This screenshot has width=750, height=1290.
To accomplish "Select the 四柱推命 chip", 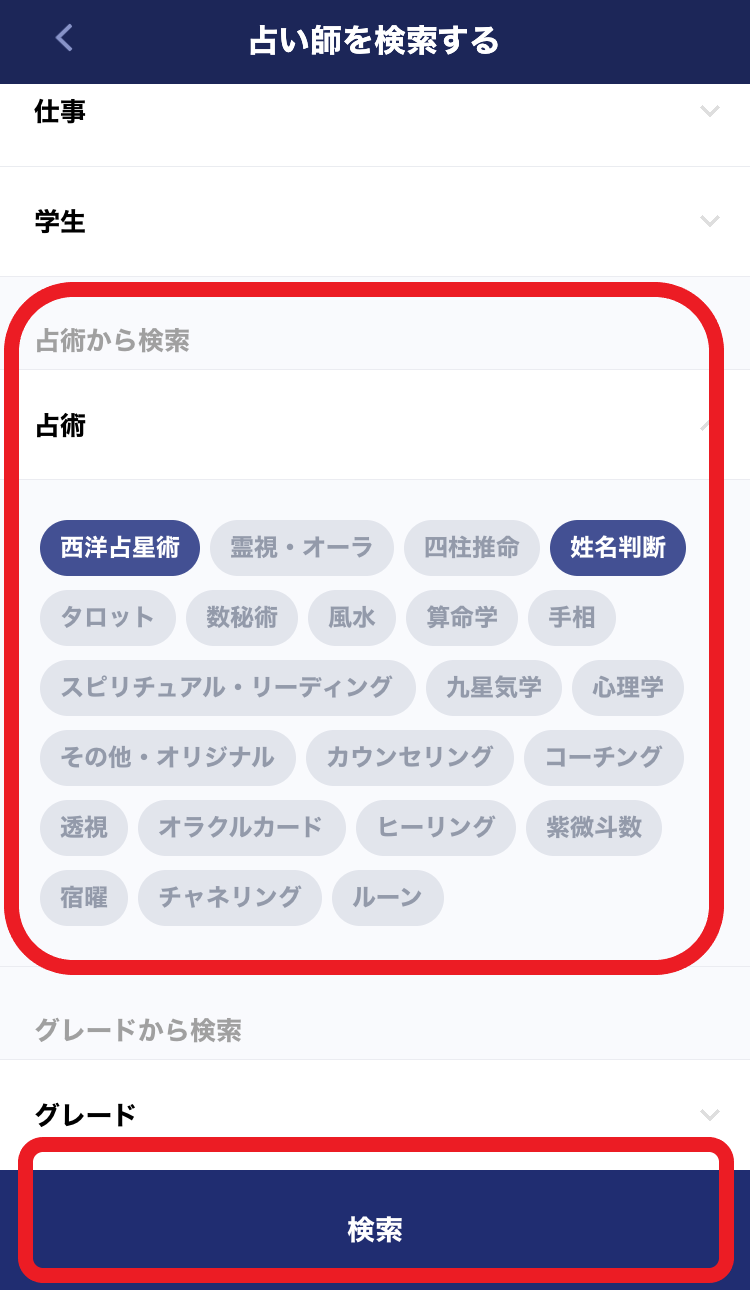I will pos(471,548).
